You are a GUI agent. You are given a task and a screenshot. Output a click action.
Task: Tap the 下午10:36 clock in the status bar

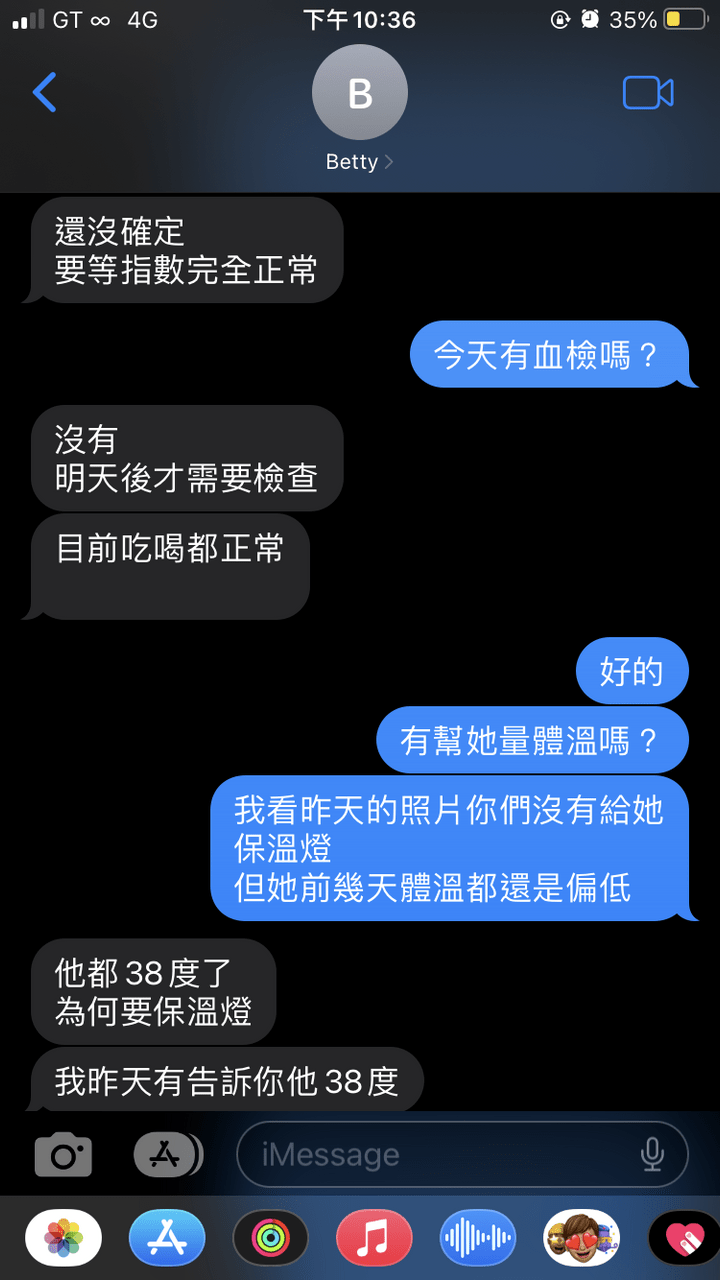(359, 18)
